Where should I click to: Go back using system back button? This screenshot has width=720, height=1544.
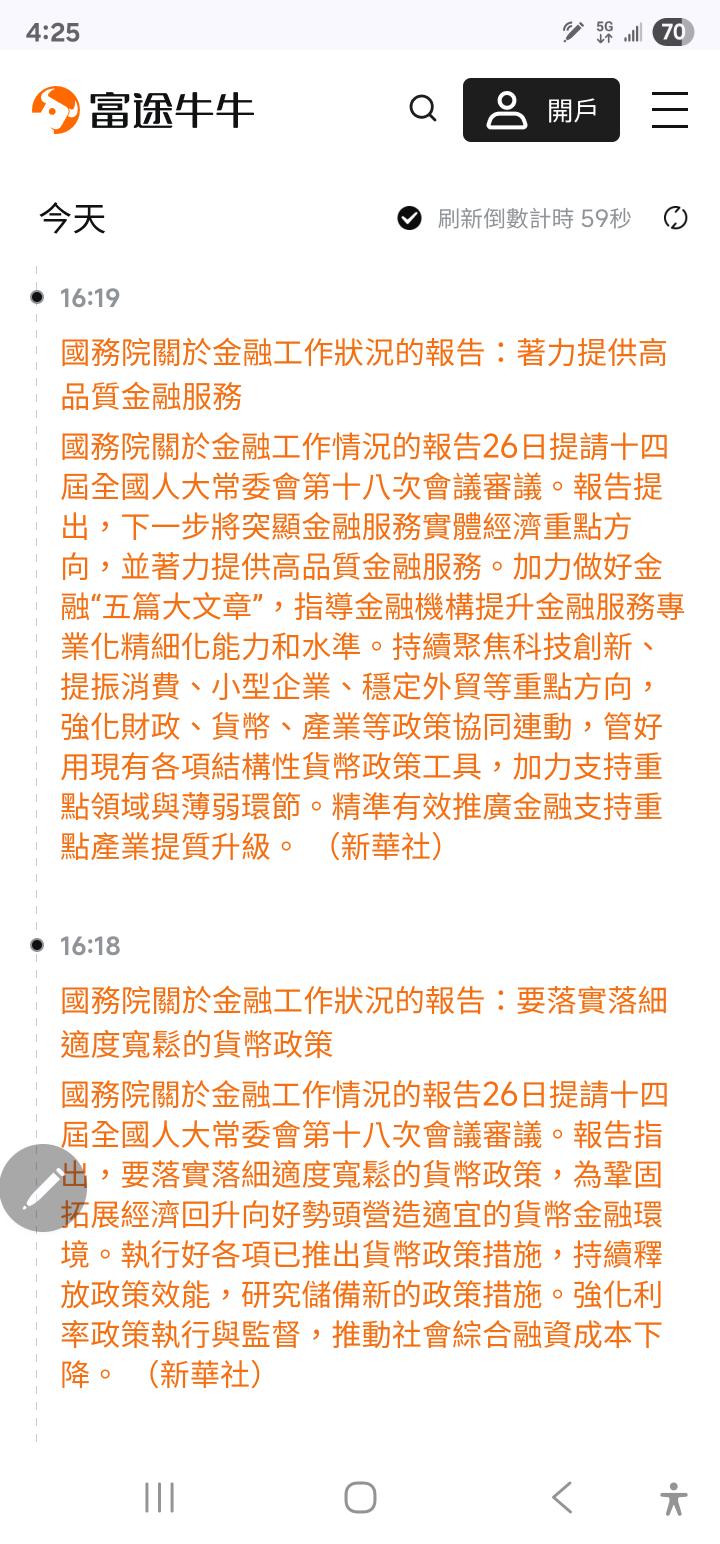562,1497
